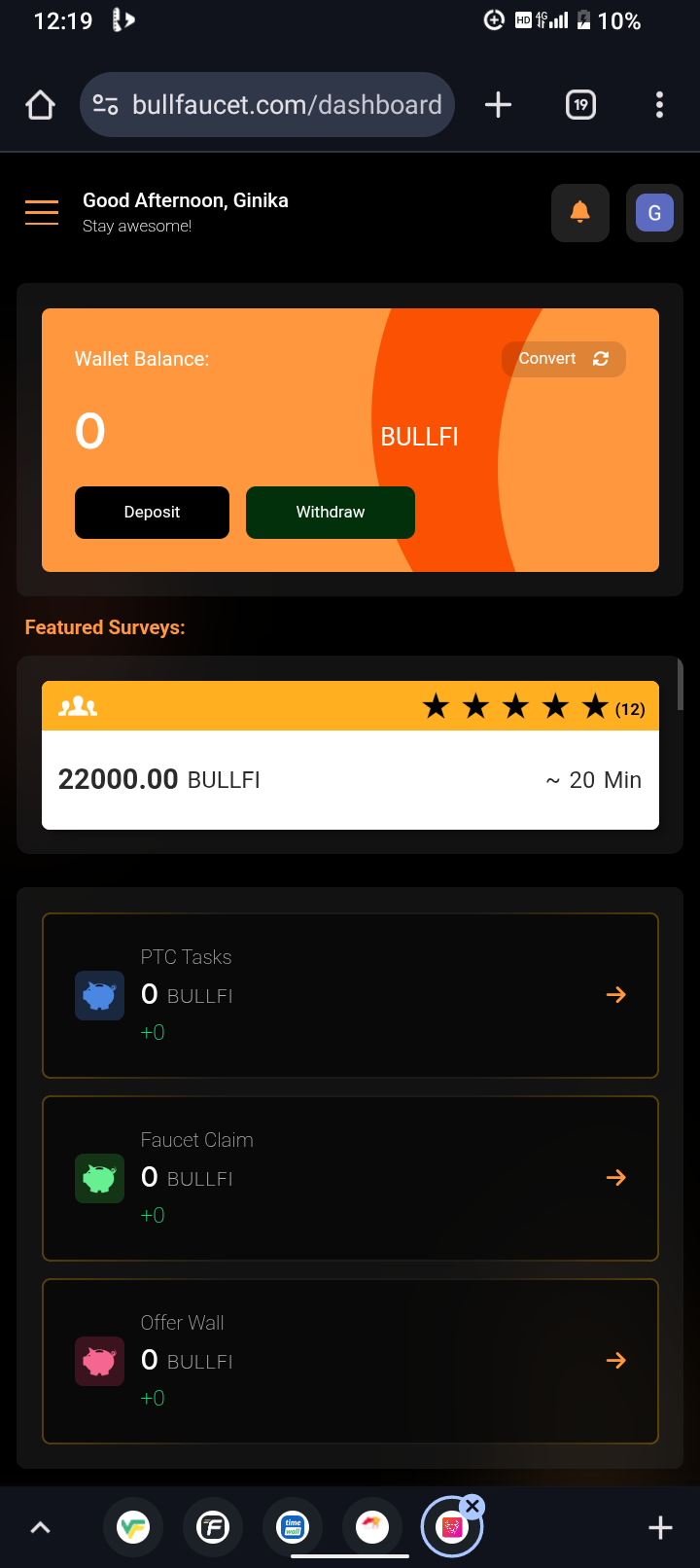This screenshot has width=700, height=1568.
Task: Switch to the timewall tab in the bottom strip
Action: pos(293,1528)
